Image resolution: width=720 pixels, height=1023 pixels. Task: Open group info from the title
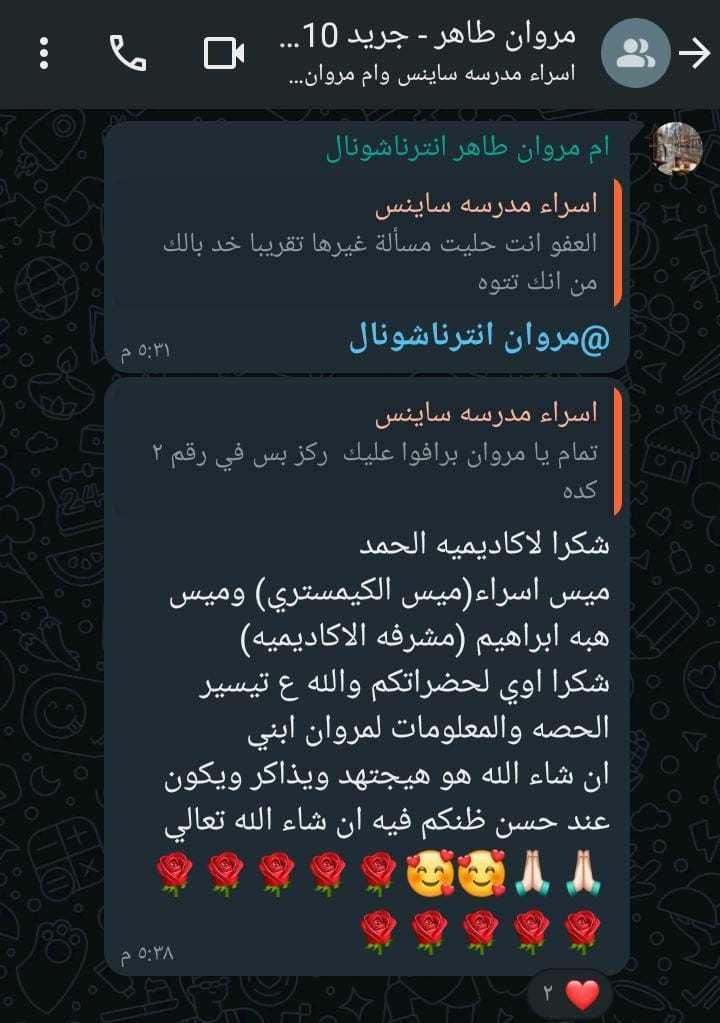[x=430, y=52]
